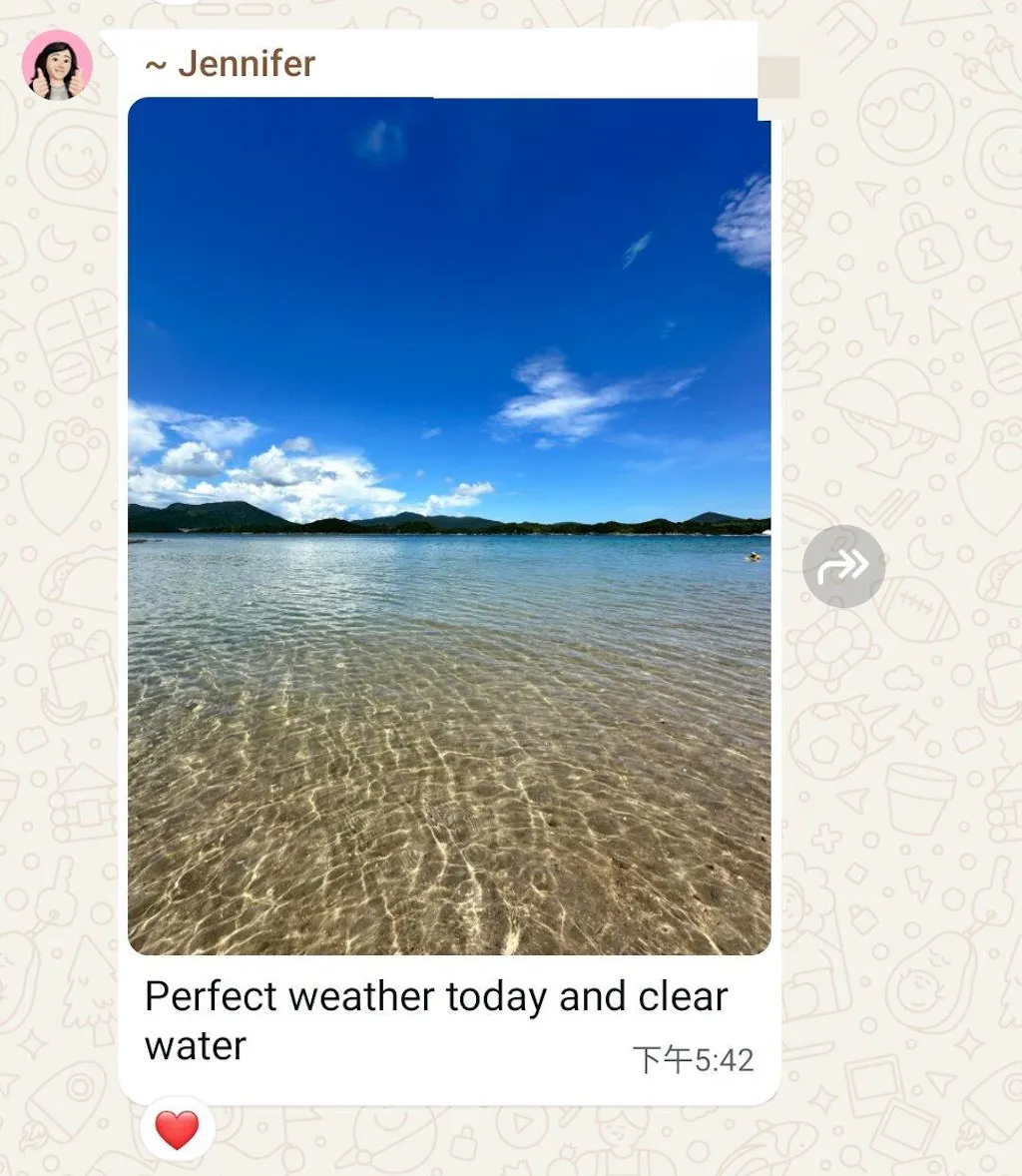This screenshot has width=1022, height=1176.
Task: Open Jennifer's beach photo in full view
Action: (449, 526)
